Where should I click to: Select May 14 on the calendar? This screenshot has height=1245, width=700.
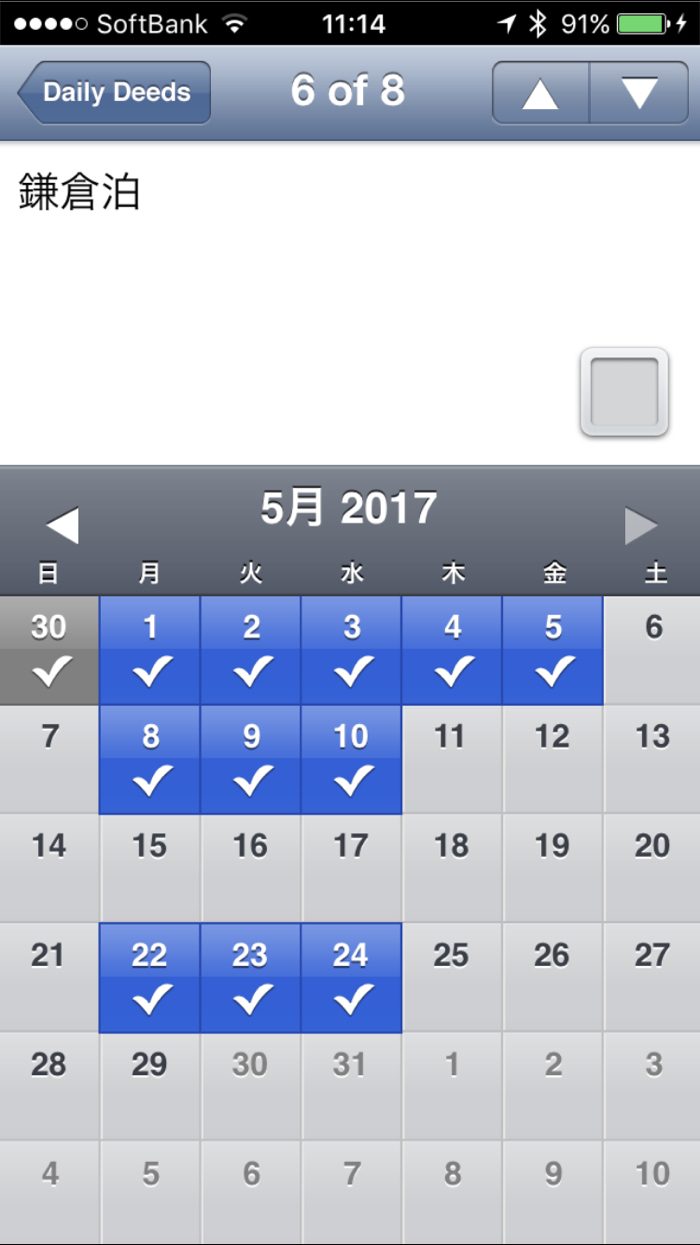[49, 868]
